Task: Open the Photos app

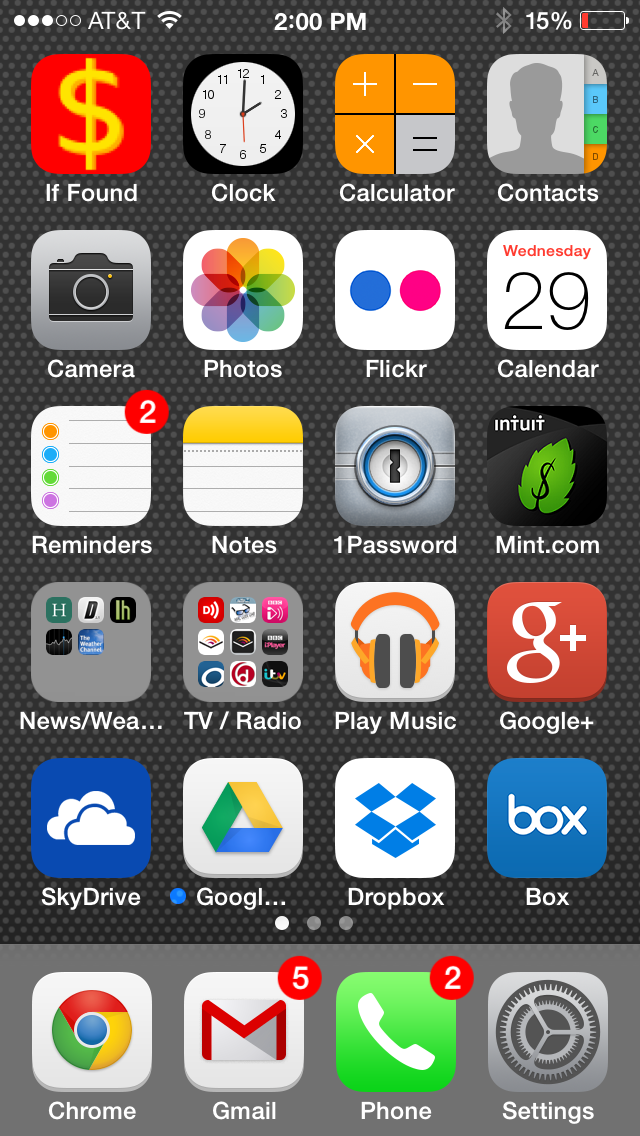Action: tap(243, 290)
